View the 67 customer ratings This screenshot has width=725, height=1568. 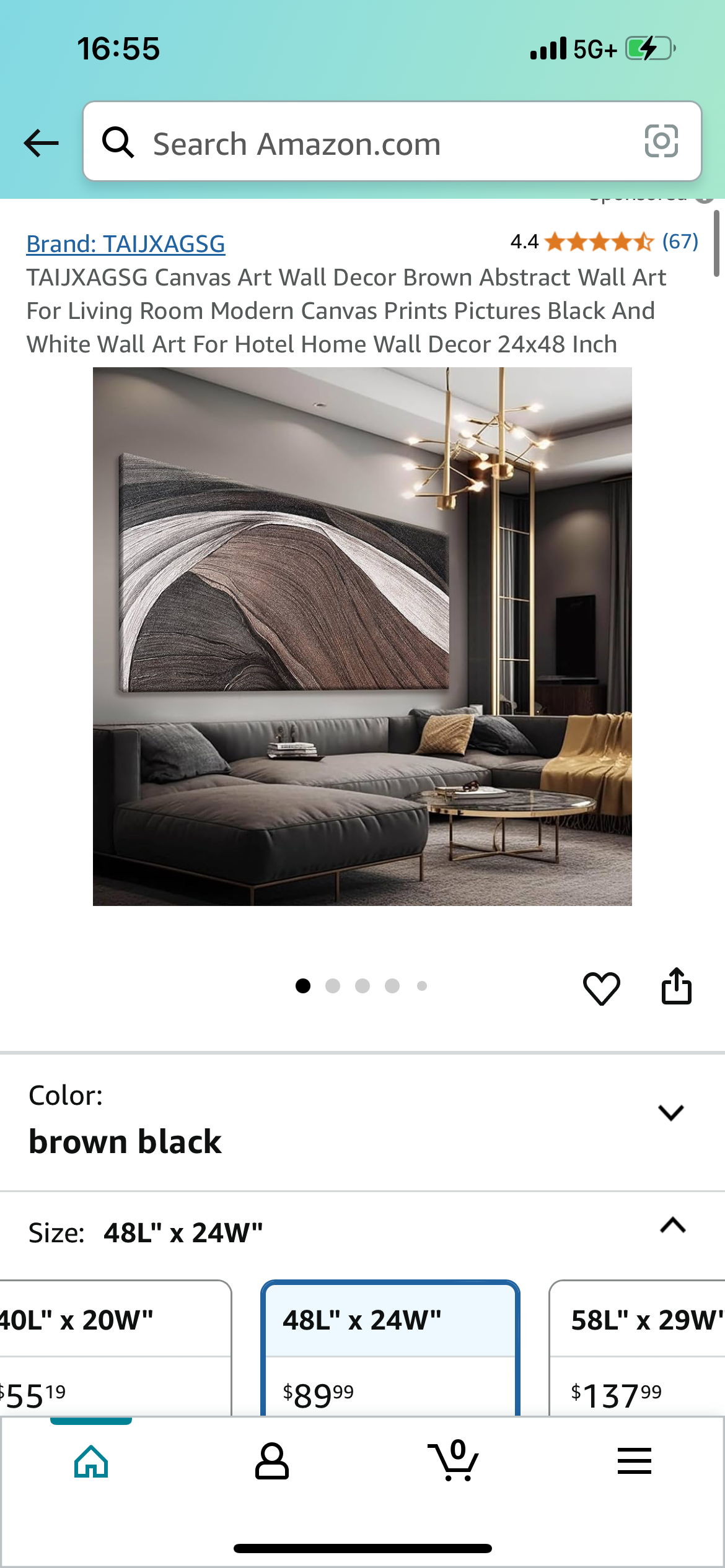[679, 242]
